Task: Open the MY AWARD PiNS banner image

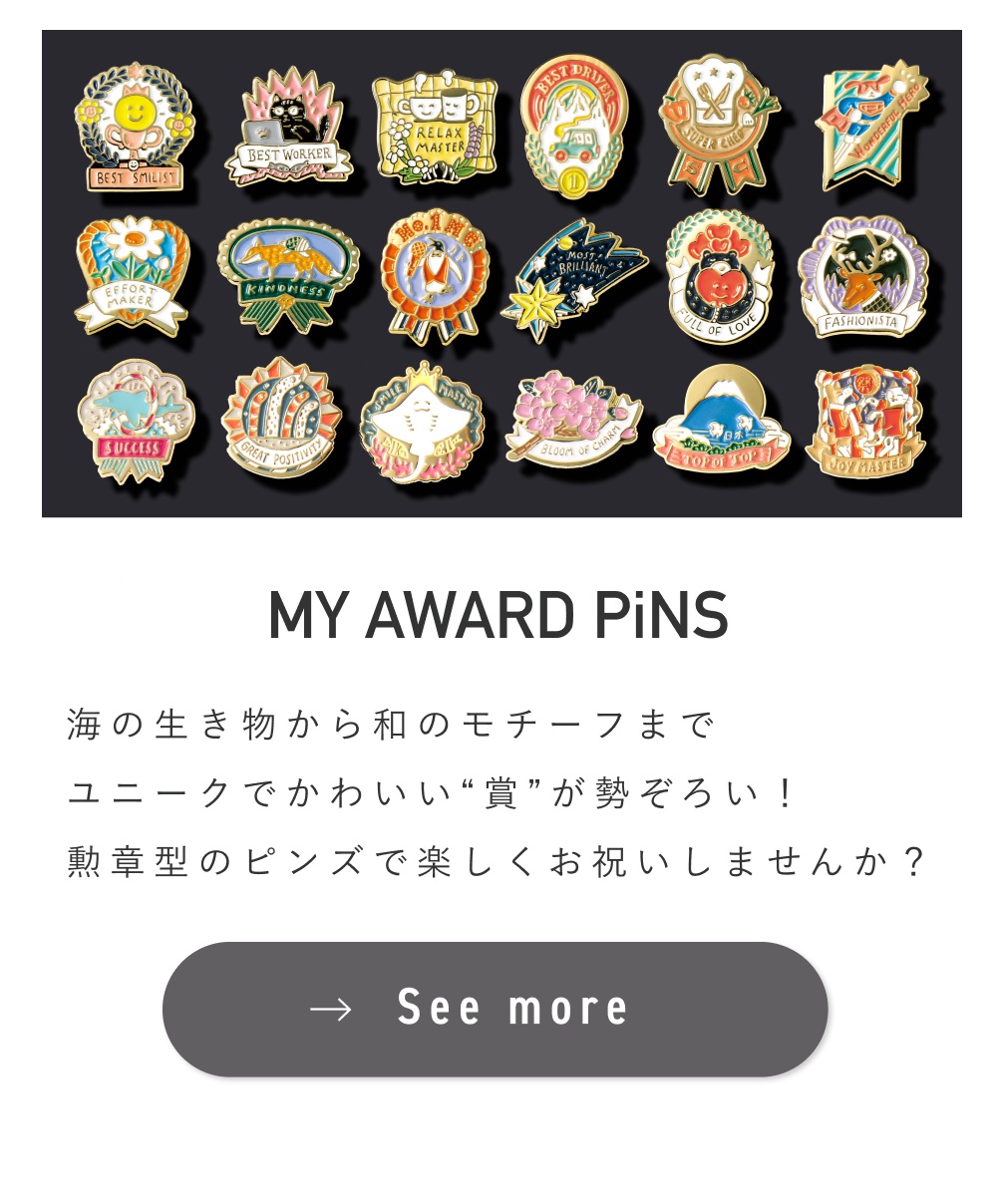Action: 501,273
